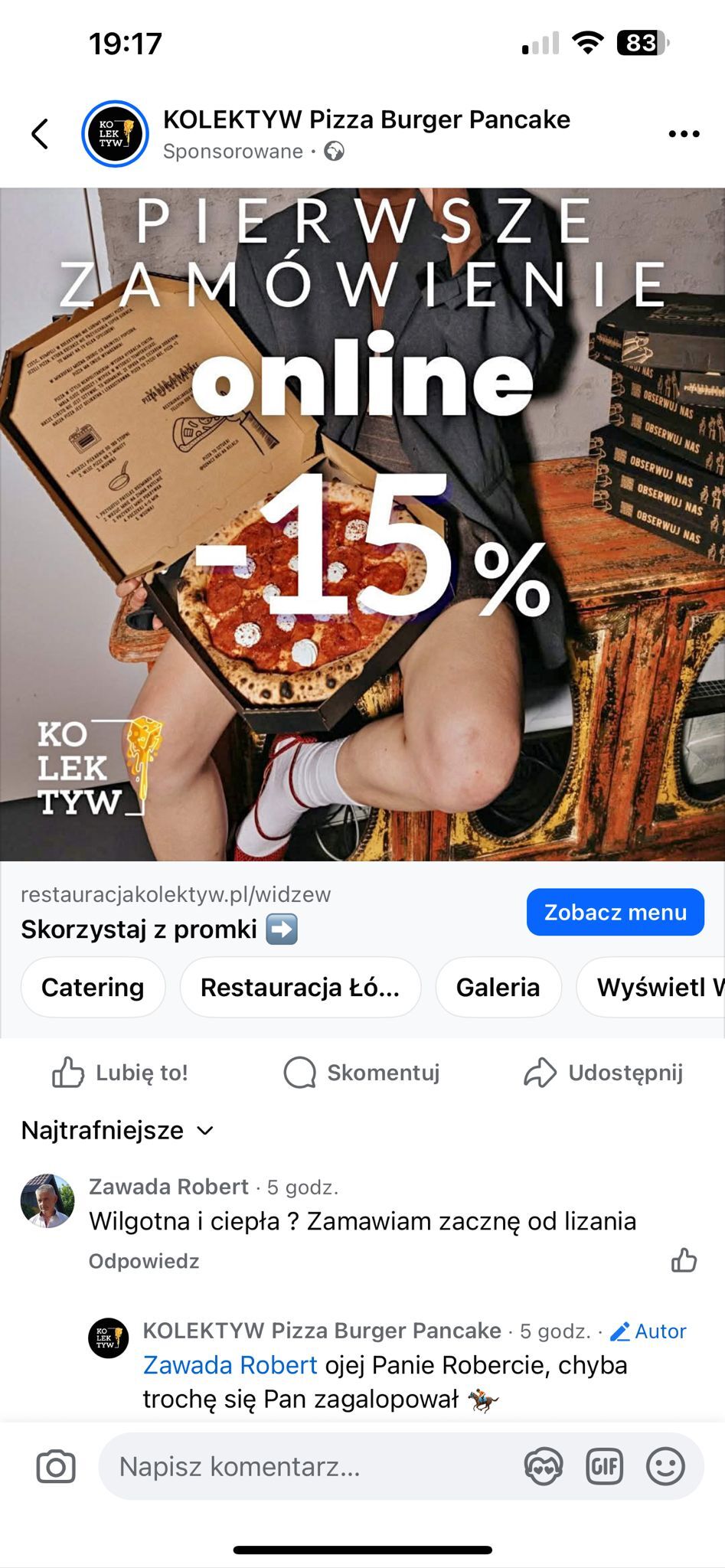725x1568 pixels.
Task: Open the Galeria chip
Action: point(498,988)
